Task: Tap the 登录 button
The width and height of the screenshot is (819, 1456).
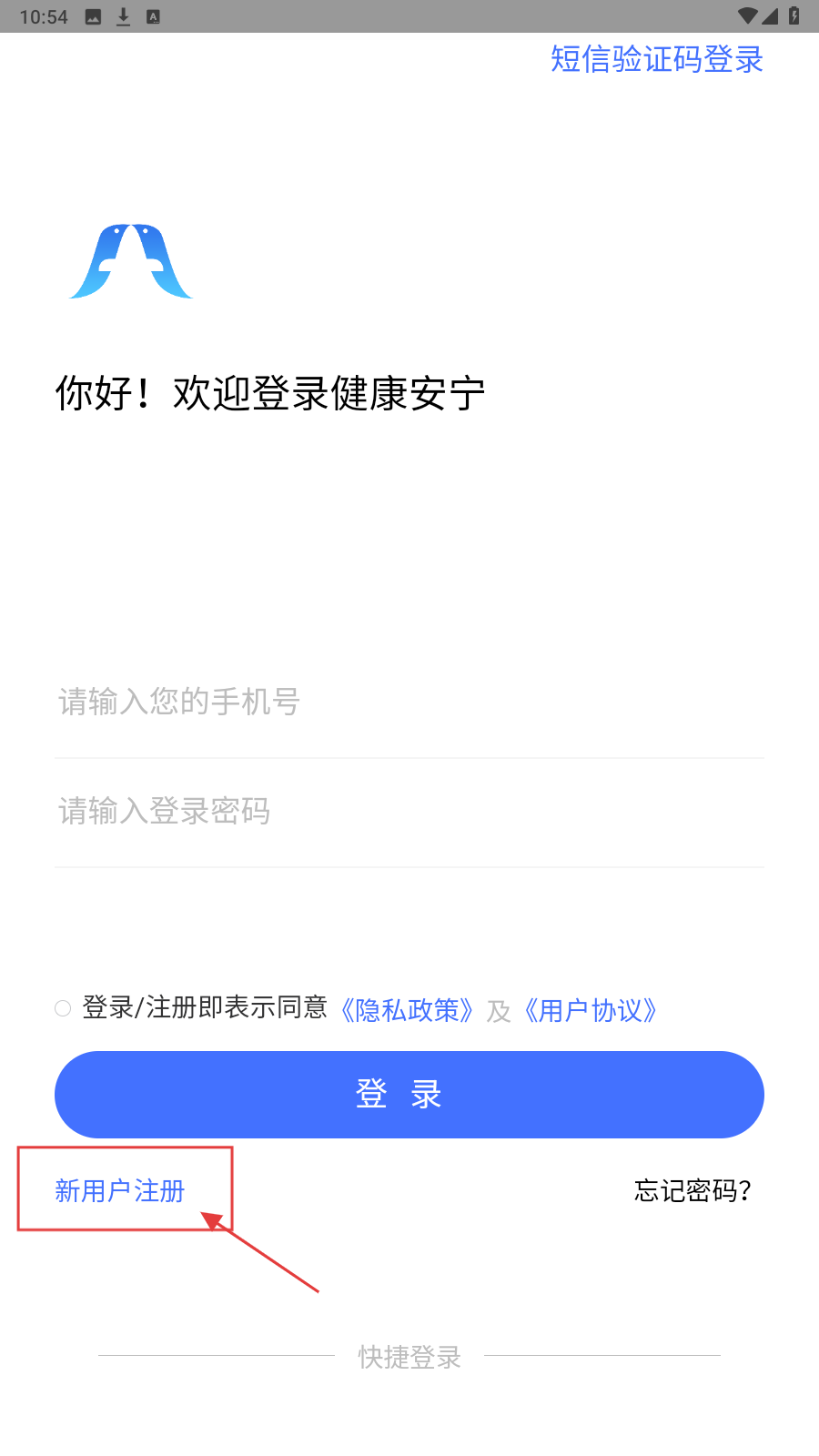Action: [x=409, y=1094]
